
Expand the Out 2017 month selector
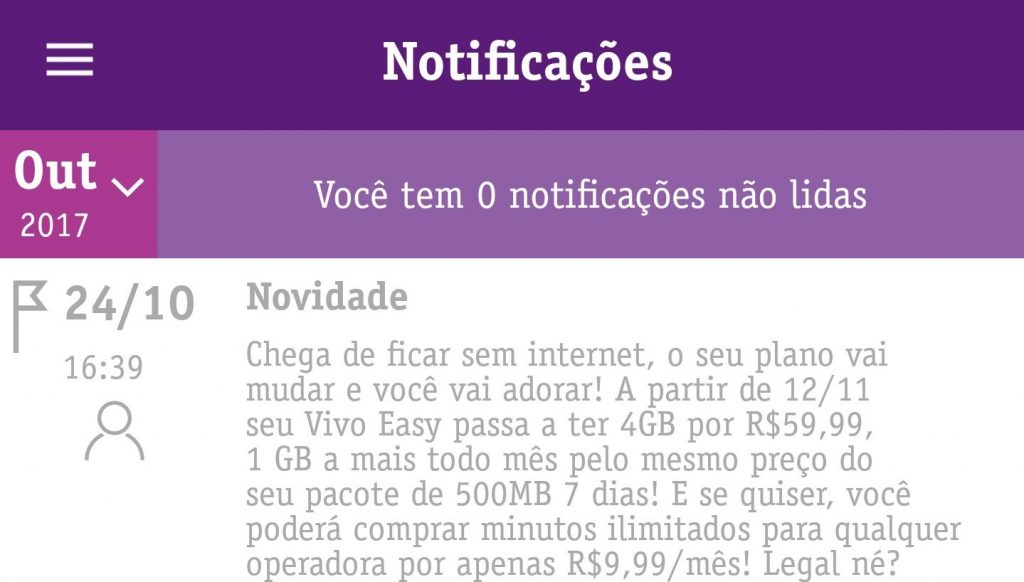click(x=79, y=194)
